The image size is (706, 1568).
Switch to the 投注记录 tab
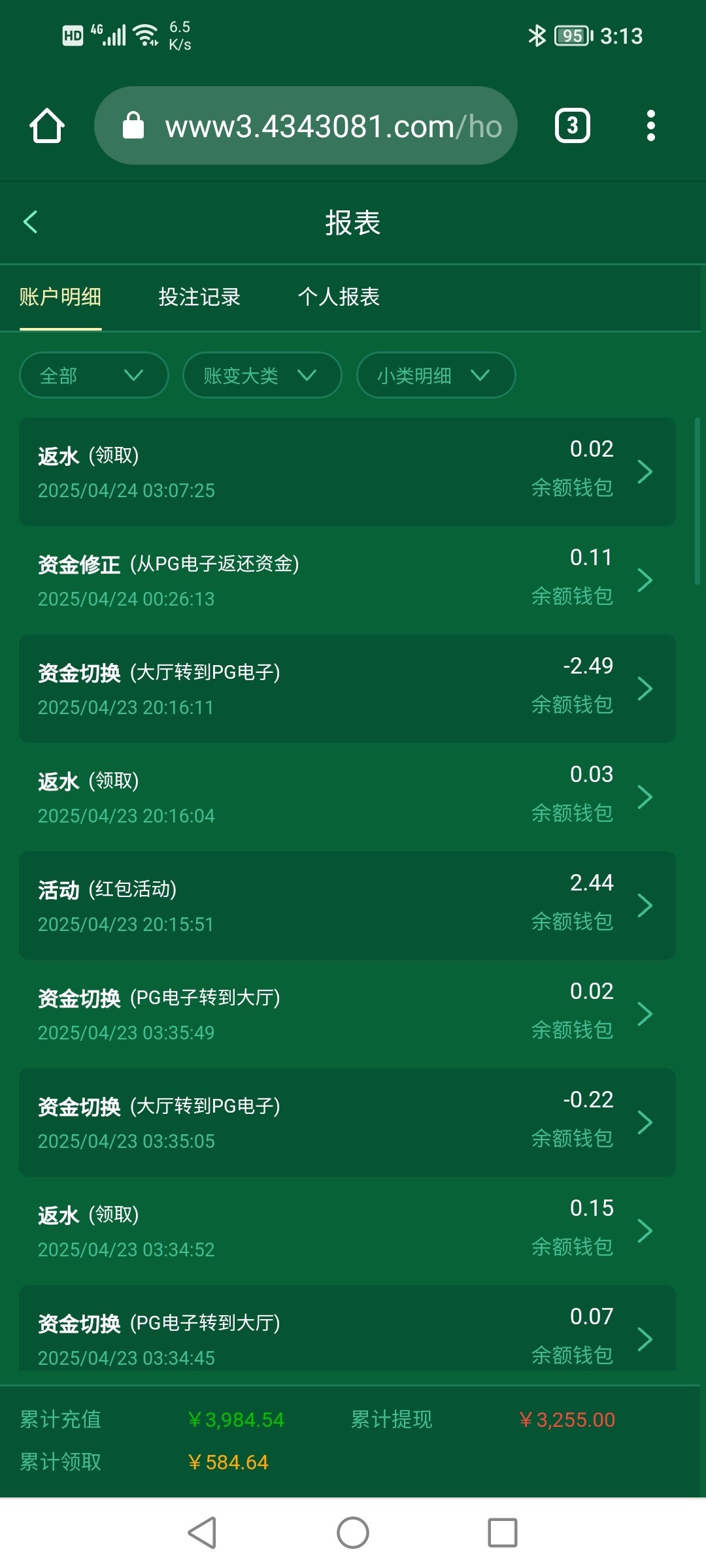pyautogui.click(x=199, y=297)
